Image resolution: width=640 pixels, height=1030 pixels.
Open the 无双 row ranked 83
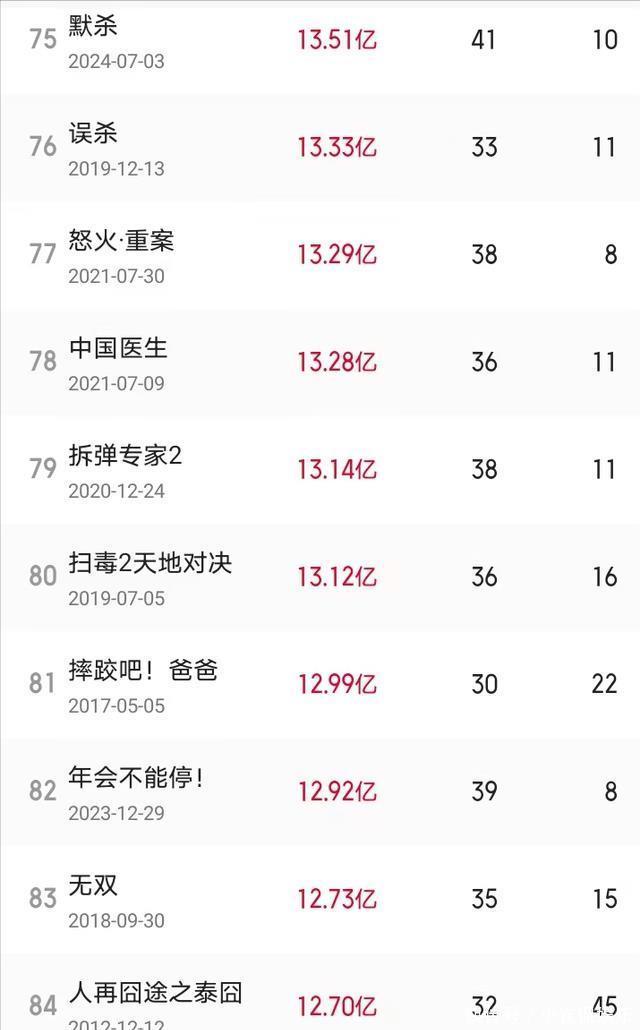coord(94,886)
